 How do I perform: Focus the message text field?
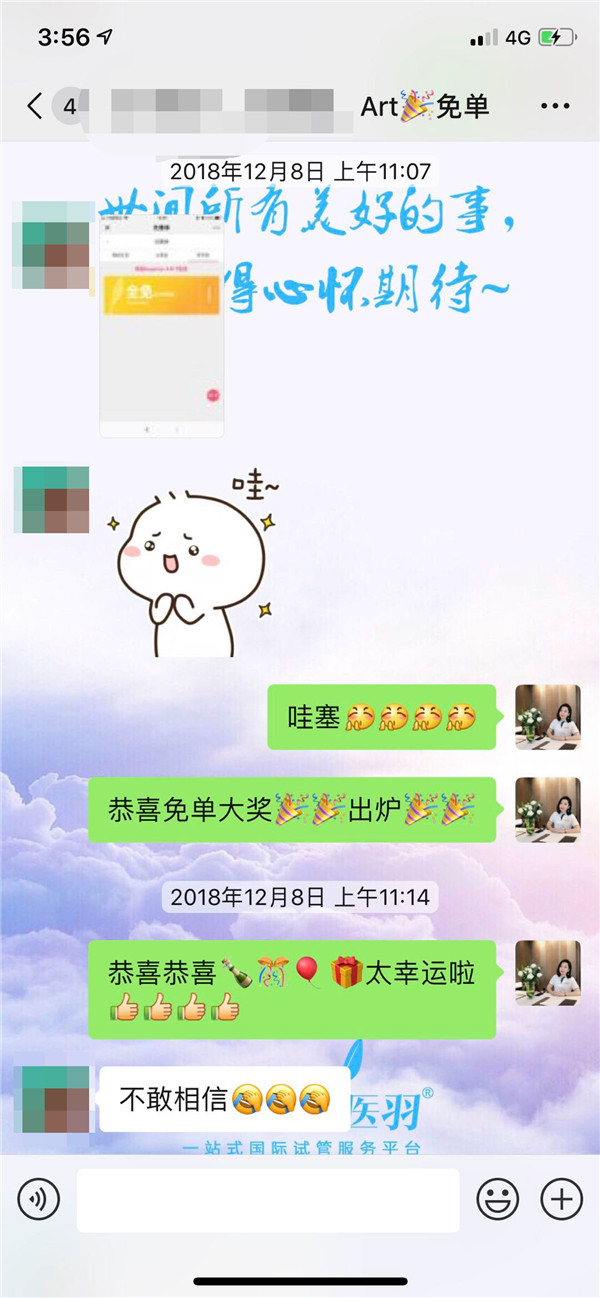coord(268,1199)
